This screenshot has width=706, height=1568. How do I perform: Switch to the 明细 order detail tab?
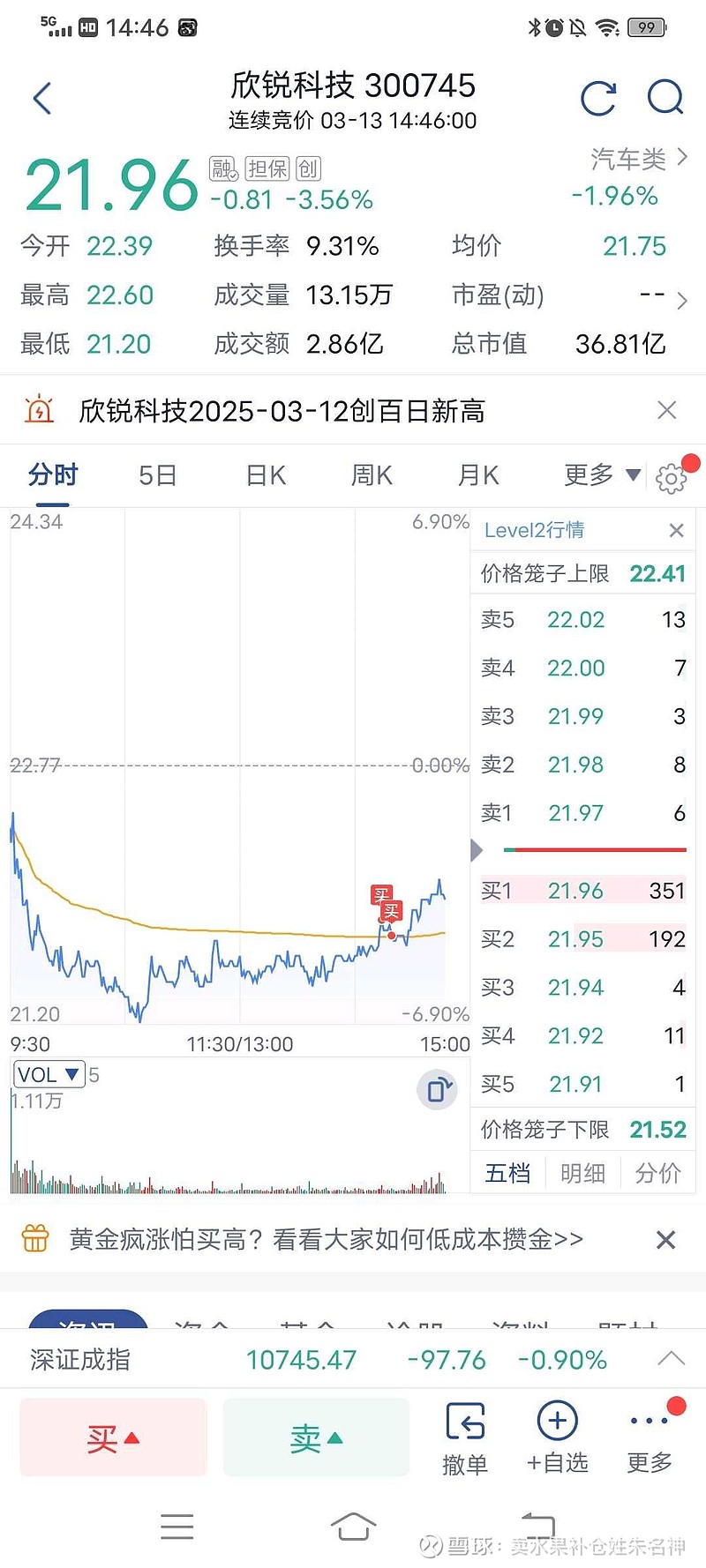click(x=582, y=1173)
